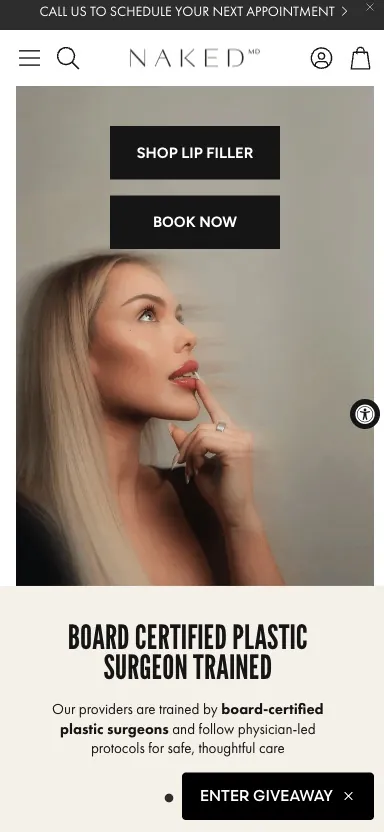Close the Enter Giveaway popup
This screenshot has height=832, width=384.
pyautogui.click(x=348, y=796)
